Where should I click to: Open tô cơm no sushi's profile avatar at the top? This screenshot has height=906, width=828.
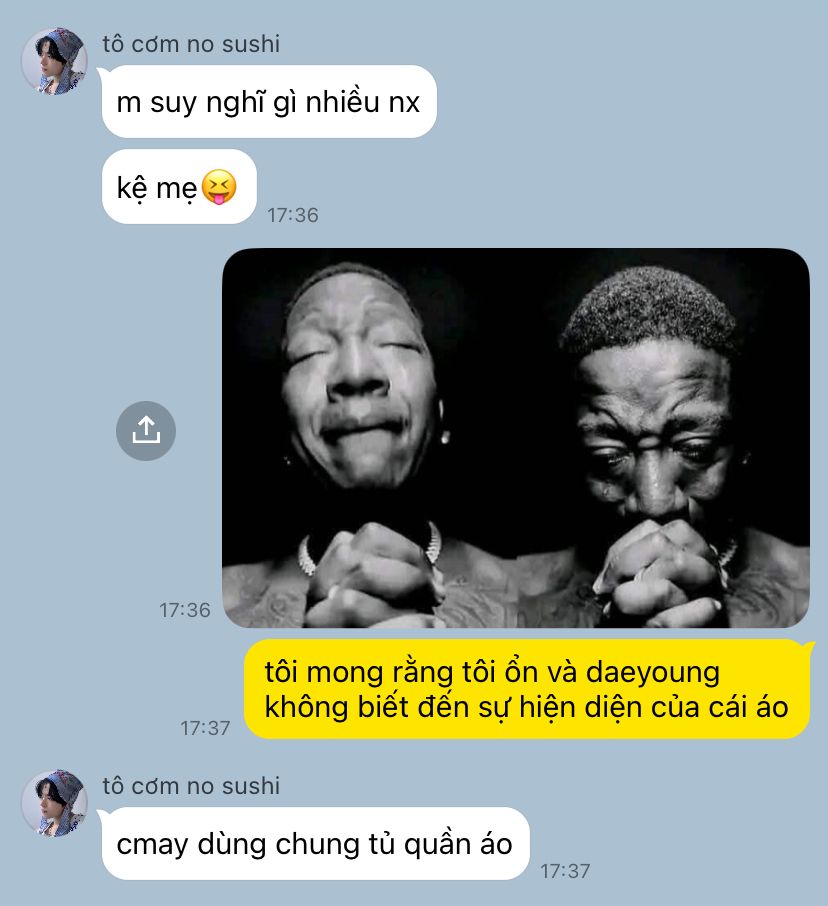coord(54,62)
